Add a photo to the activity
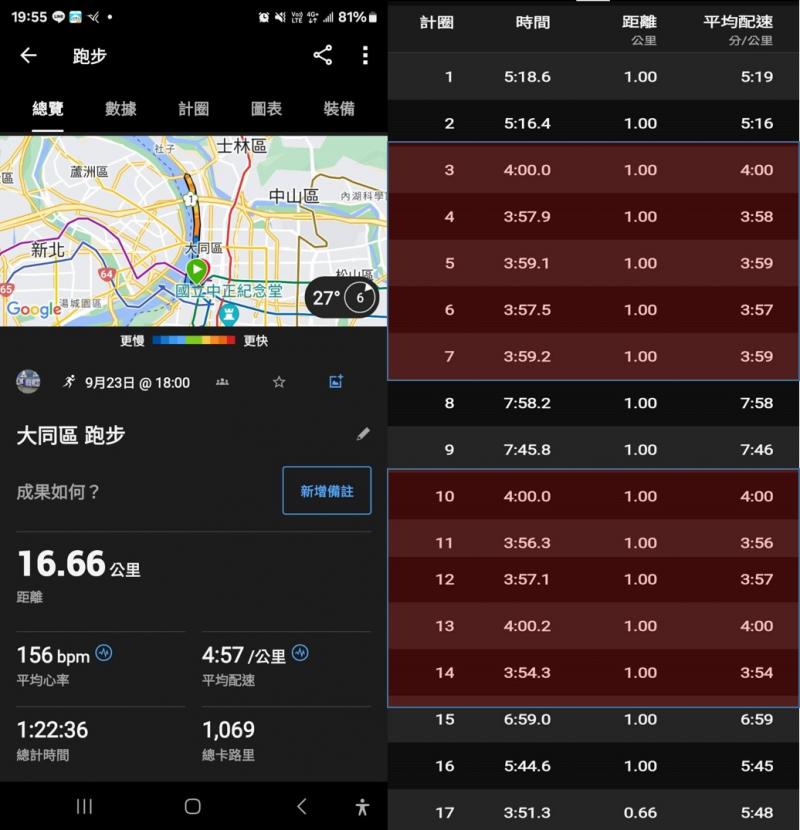 tap(336, 382)
